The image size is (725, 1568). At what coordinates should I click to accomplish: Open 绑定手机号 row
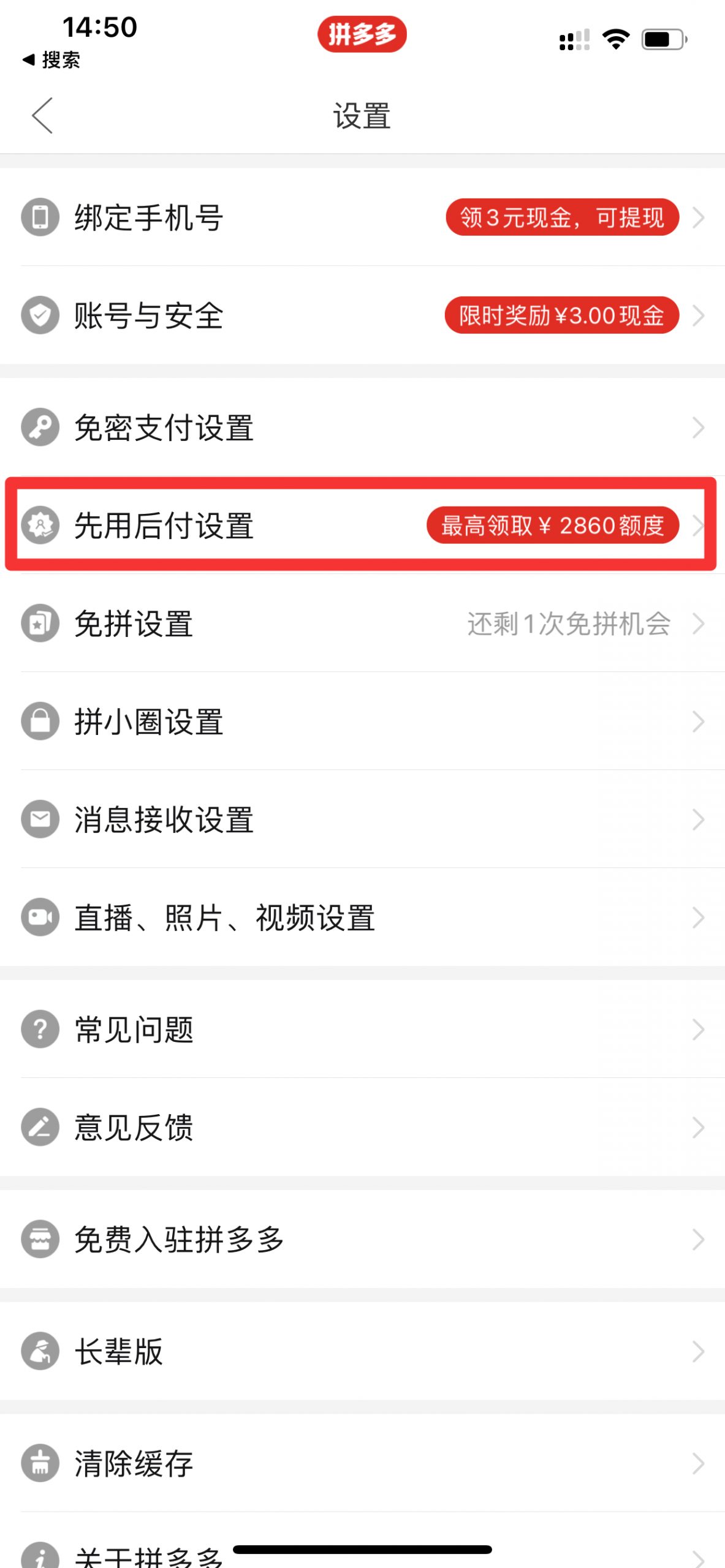click(x=362, y=217)
